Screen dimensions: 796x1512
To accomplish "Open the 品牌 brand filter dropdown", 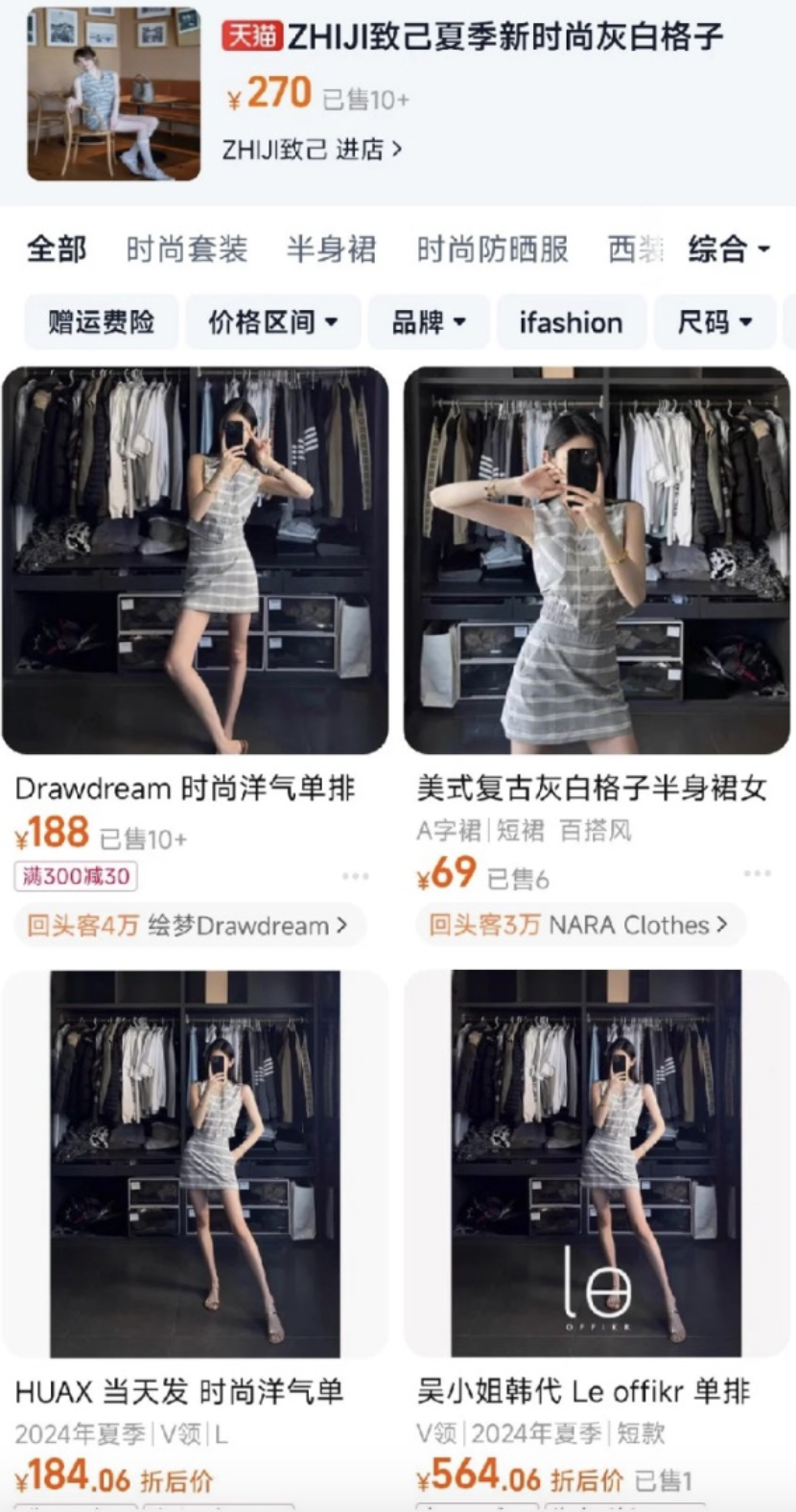I will coord(429,322).
